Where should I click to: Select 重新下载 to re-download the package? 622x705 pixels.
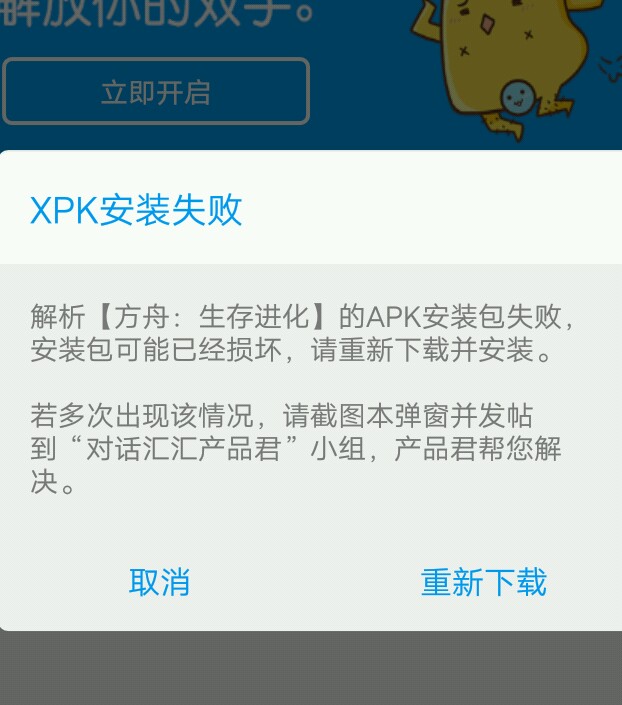point(483,582)
